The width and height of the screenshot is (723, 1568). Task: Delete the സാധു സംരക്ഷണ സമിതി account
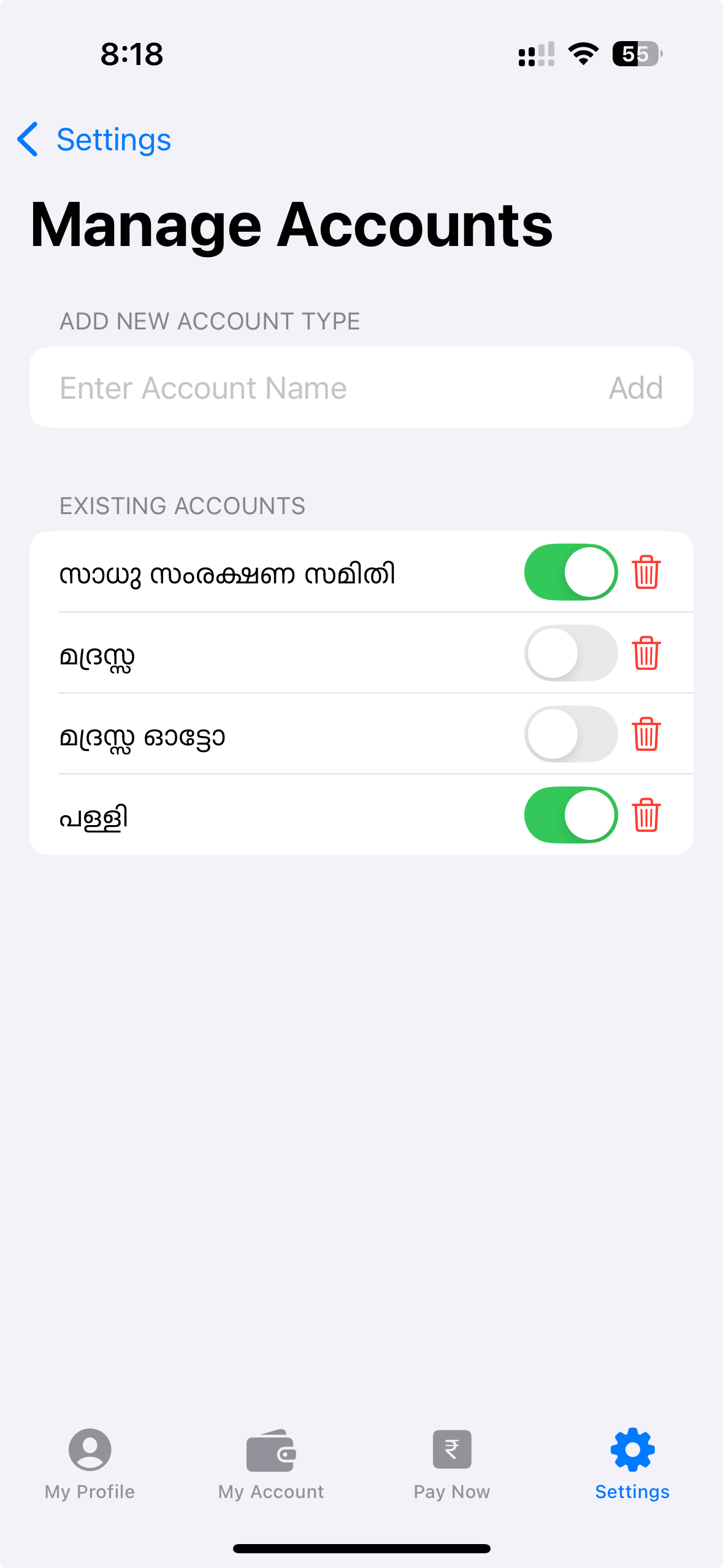646,572
